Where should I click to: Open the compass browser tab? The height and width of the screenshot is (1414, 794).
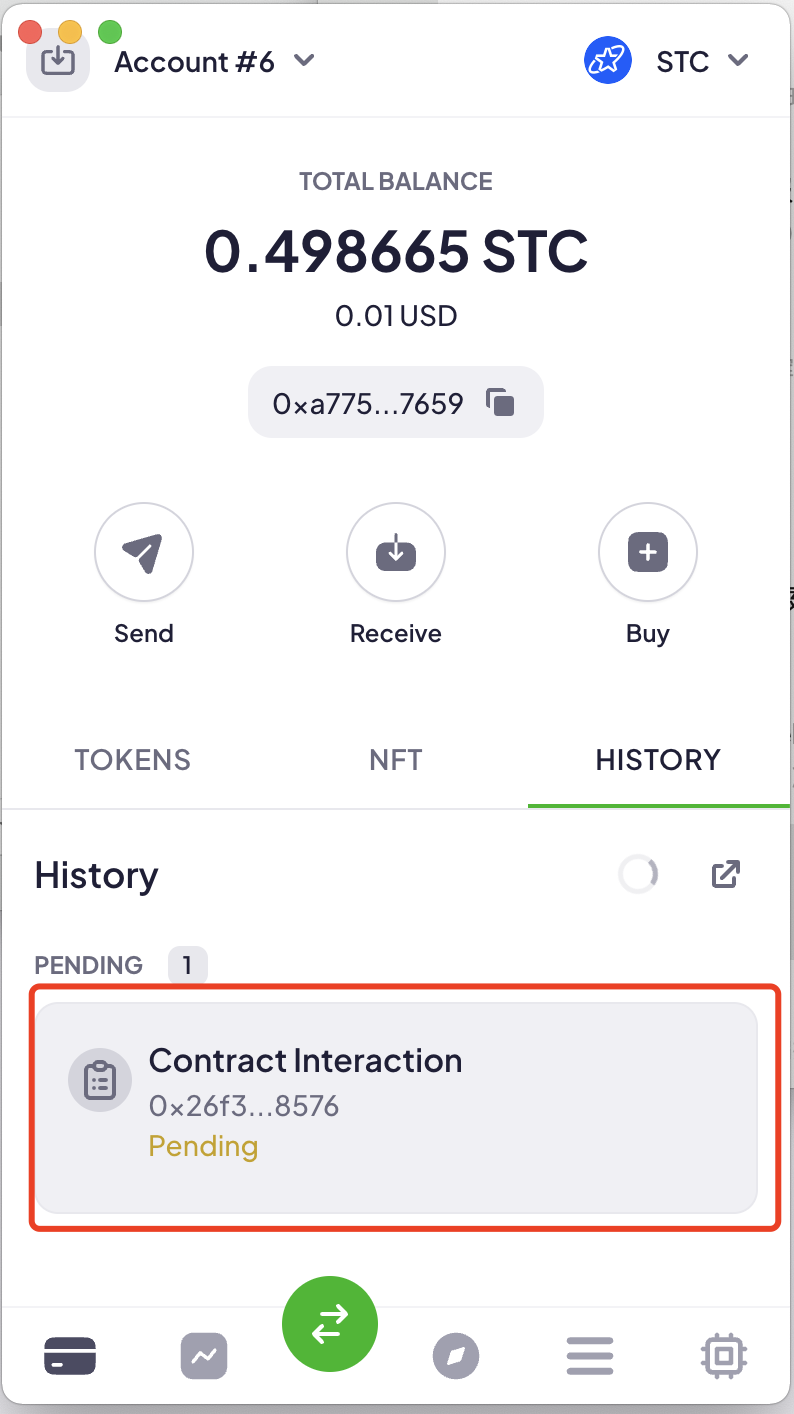click(456, 1356)
